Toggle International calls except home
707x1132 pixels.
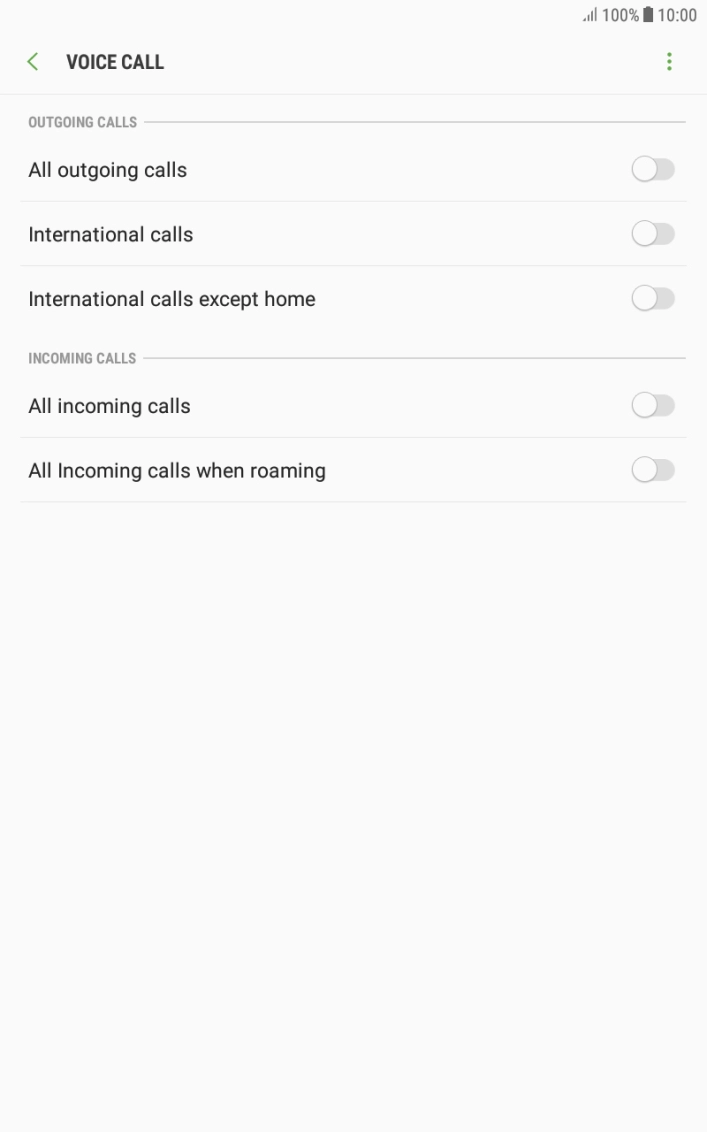[x=653, y=298]
